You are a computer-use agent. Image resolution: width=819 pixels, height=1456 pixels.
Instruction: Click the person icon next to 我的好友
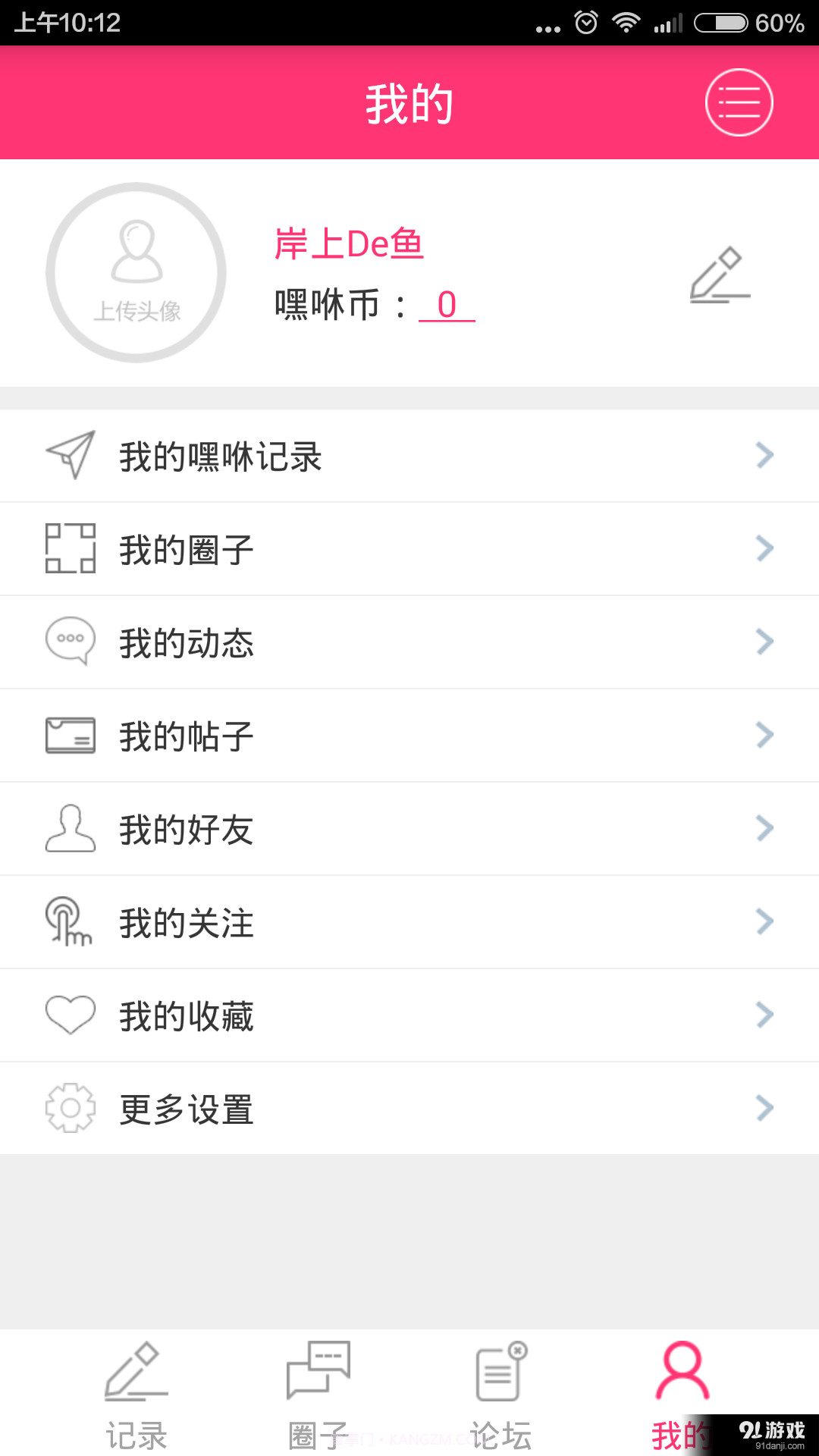(69, 828)
